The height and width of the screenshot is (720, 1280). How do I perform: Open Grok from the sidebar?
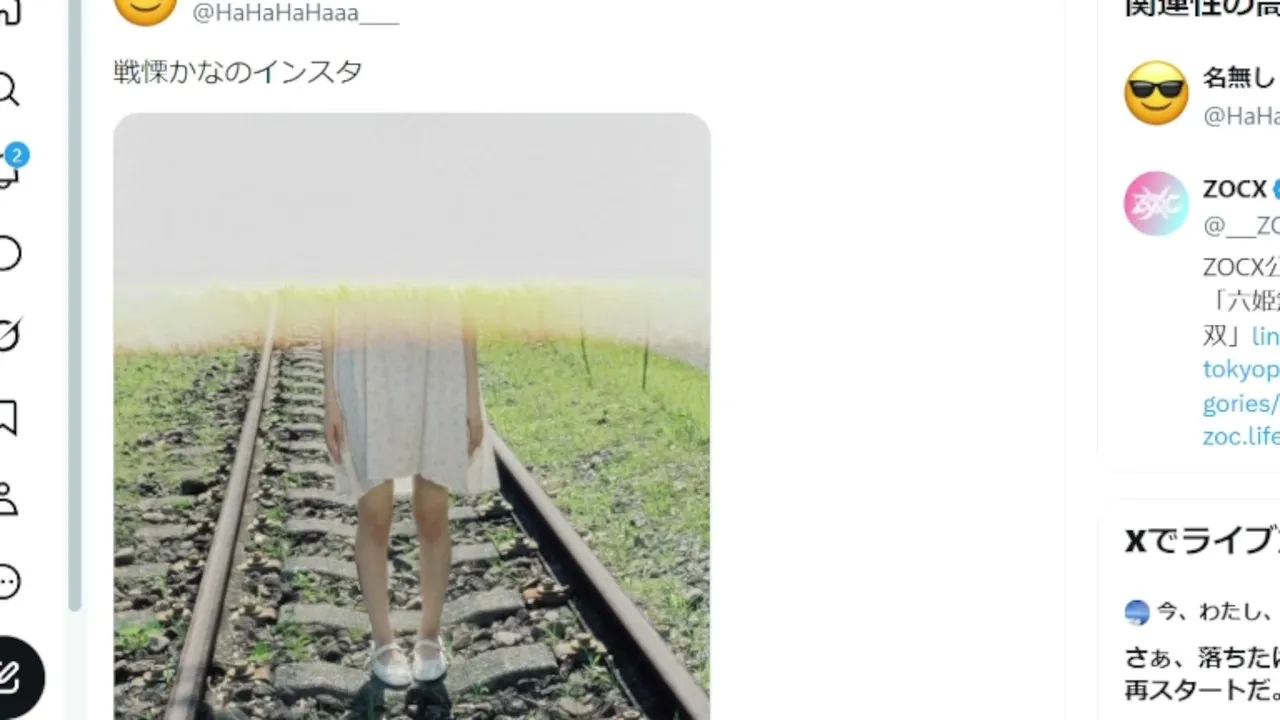[8, 335]
